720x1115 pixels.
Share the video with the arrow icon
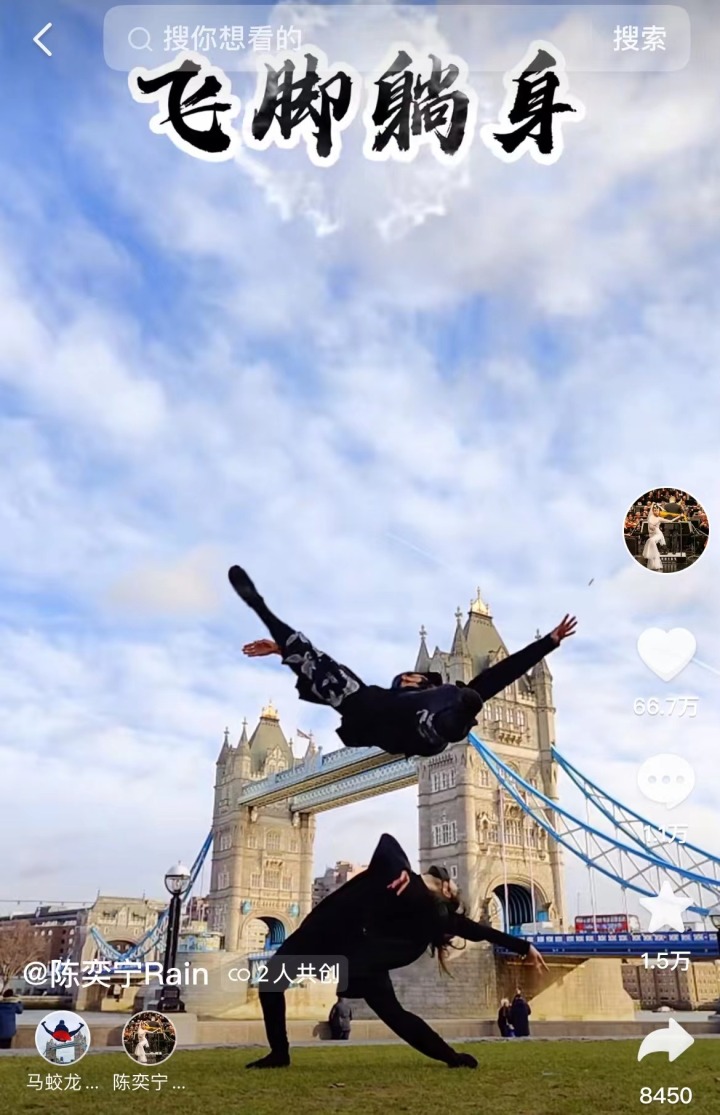tap(666, 1042)
